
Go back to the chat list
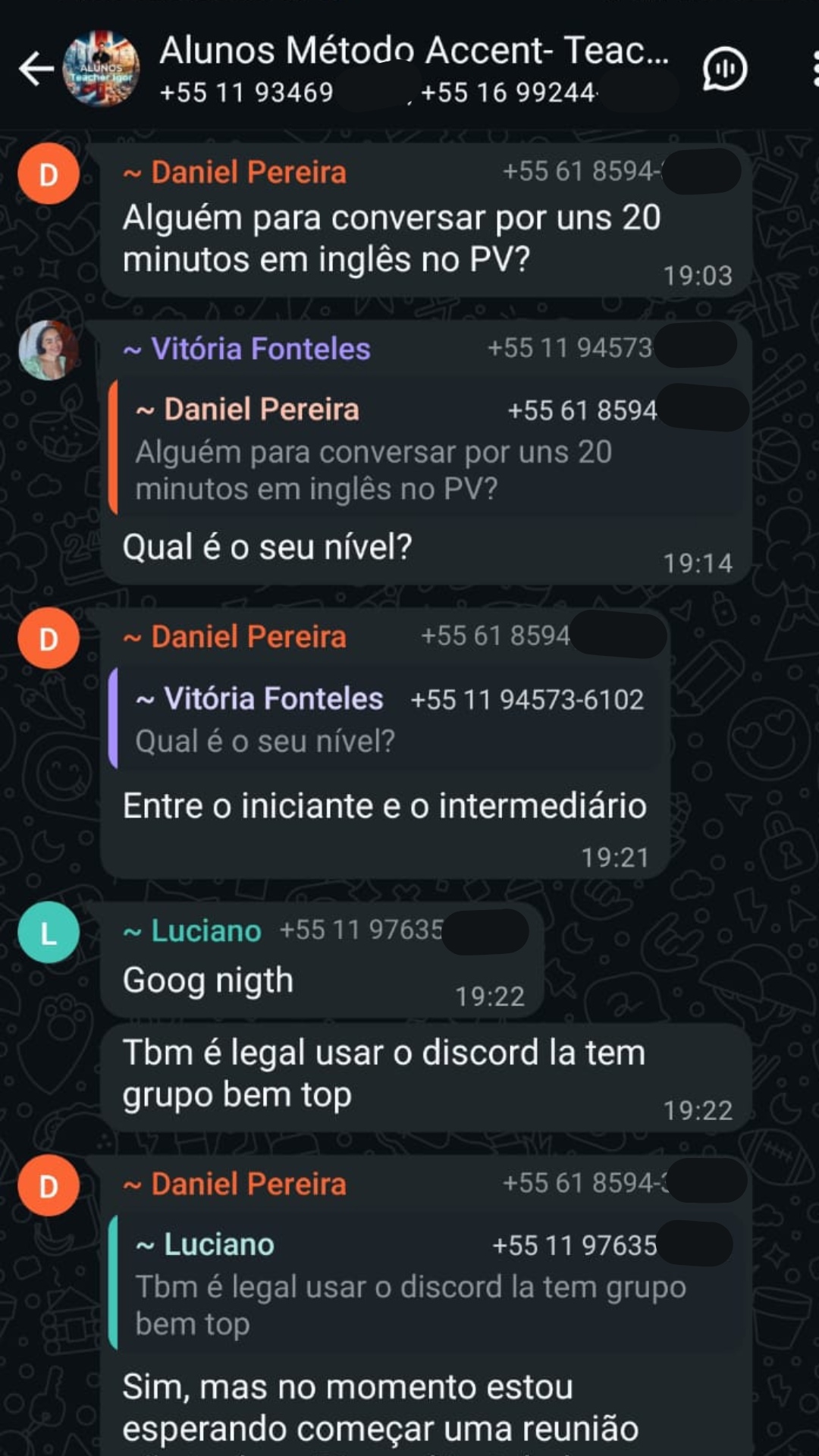tap(36, 69)
